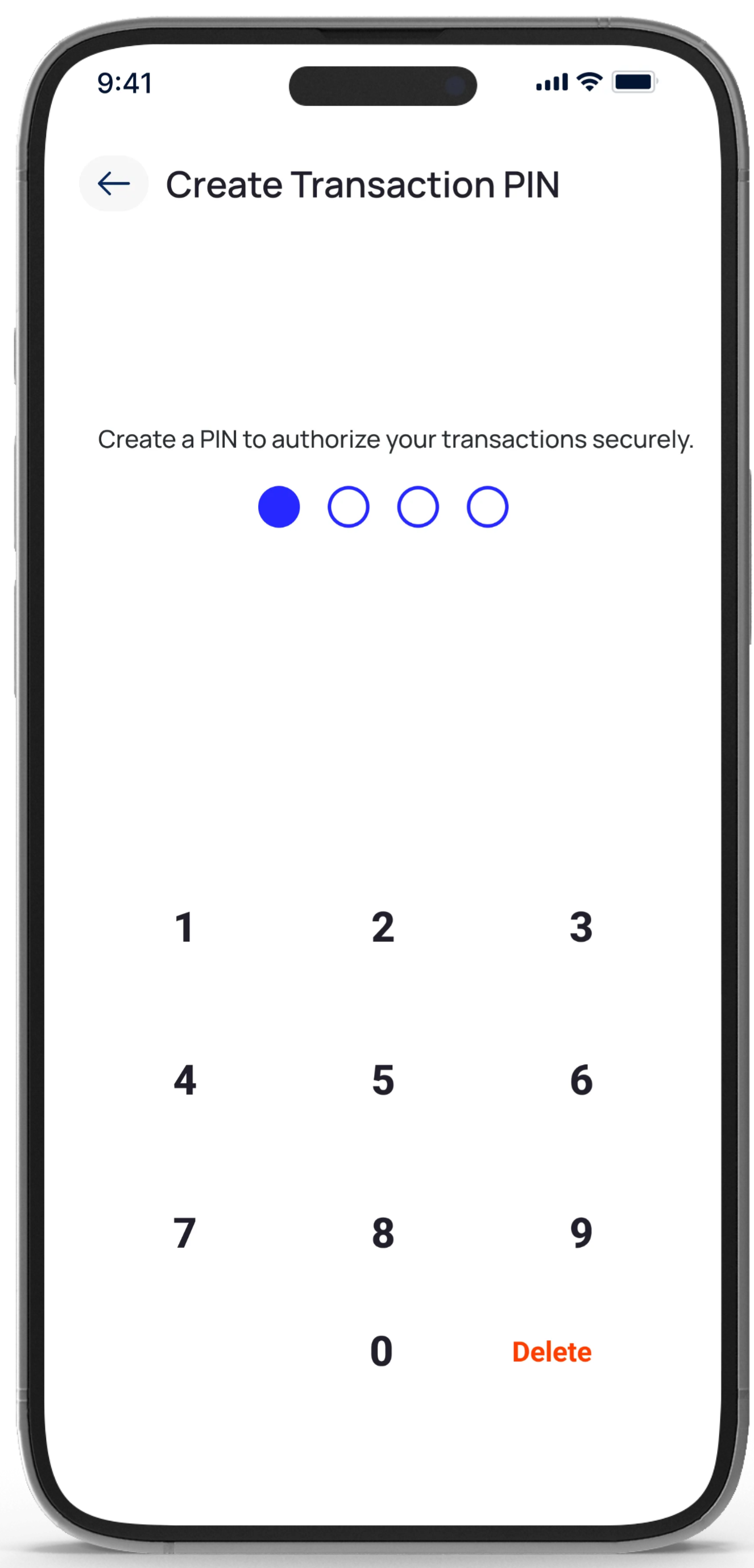Tap number 2 on the PIN keypad
This screenshot has width=754, height=1568.
[383, 927]
